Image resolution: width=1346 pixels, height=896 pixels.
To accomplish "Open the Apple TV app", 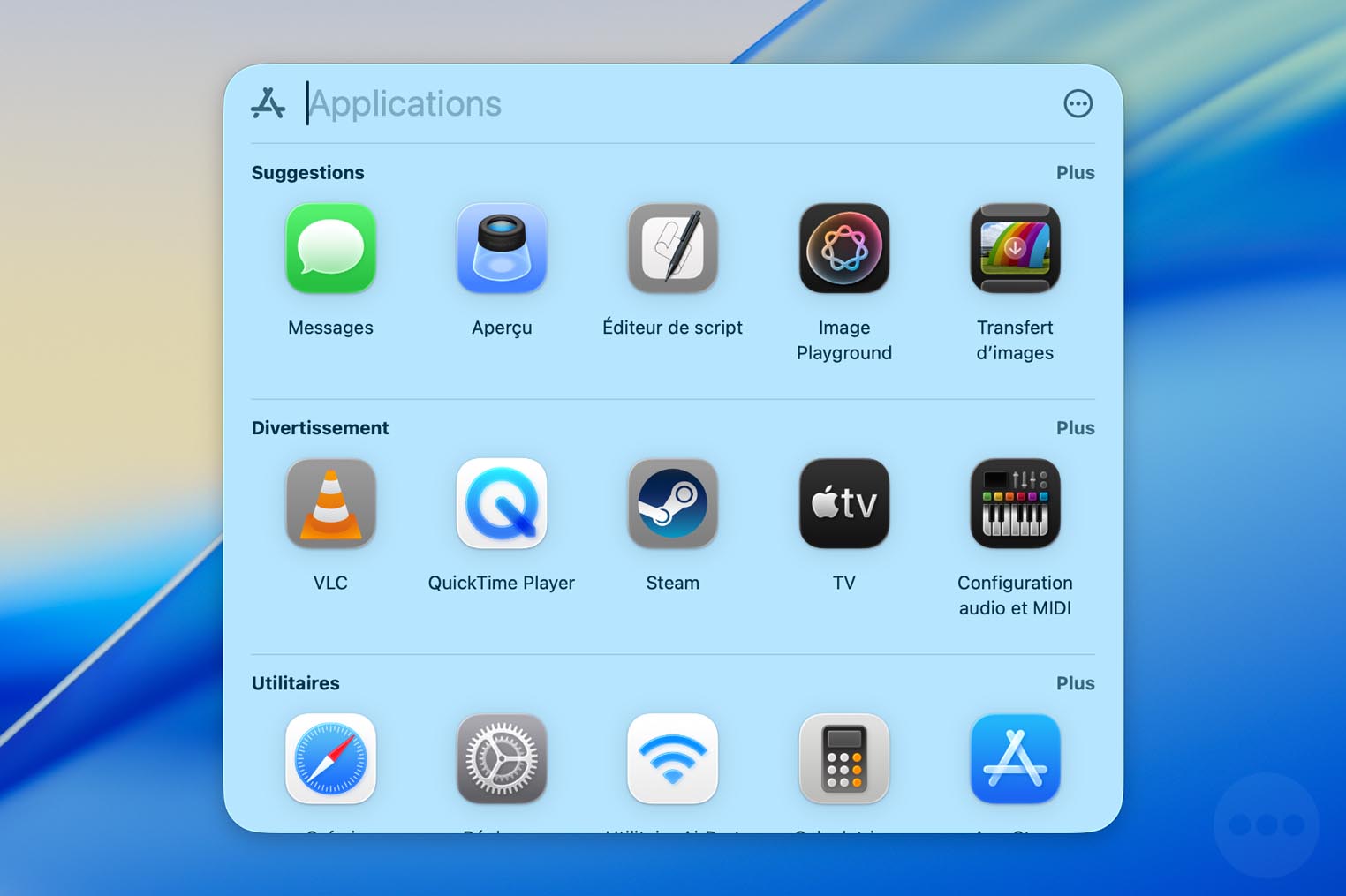I will [843, 504].
